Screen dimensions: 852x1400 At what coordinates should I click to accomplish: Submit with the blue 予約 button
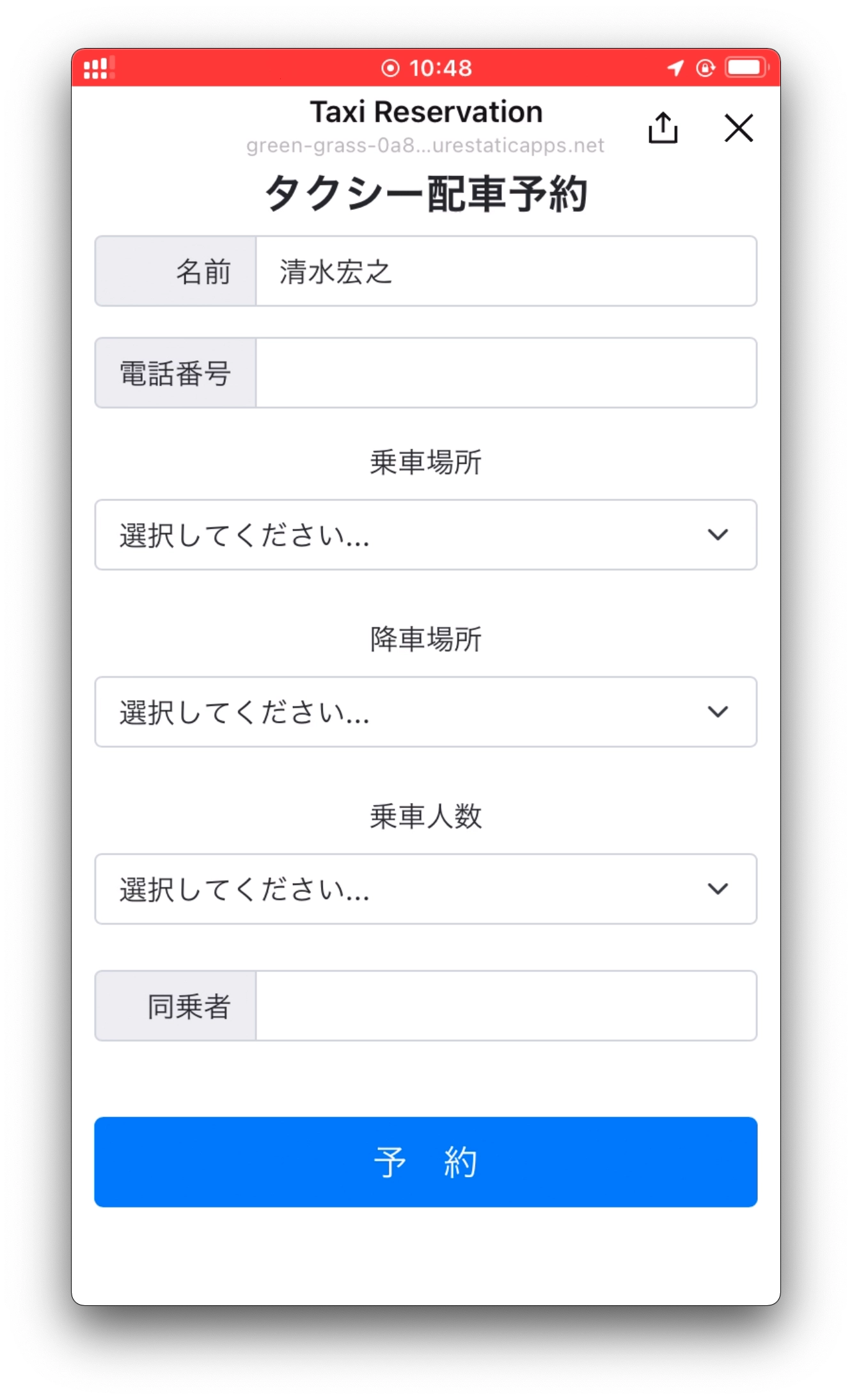pyautogui.click(x=425, y=1162)
